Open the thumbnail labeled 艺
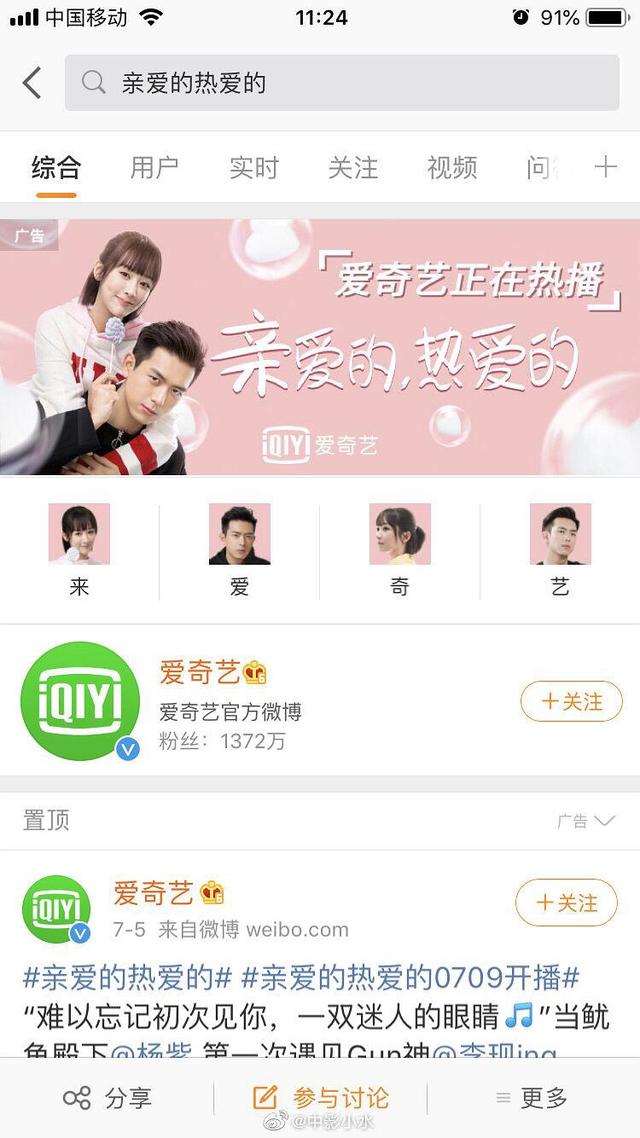Screen dimensions: 640x1138 coord(560,548)
